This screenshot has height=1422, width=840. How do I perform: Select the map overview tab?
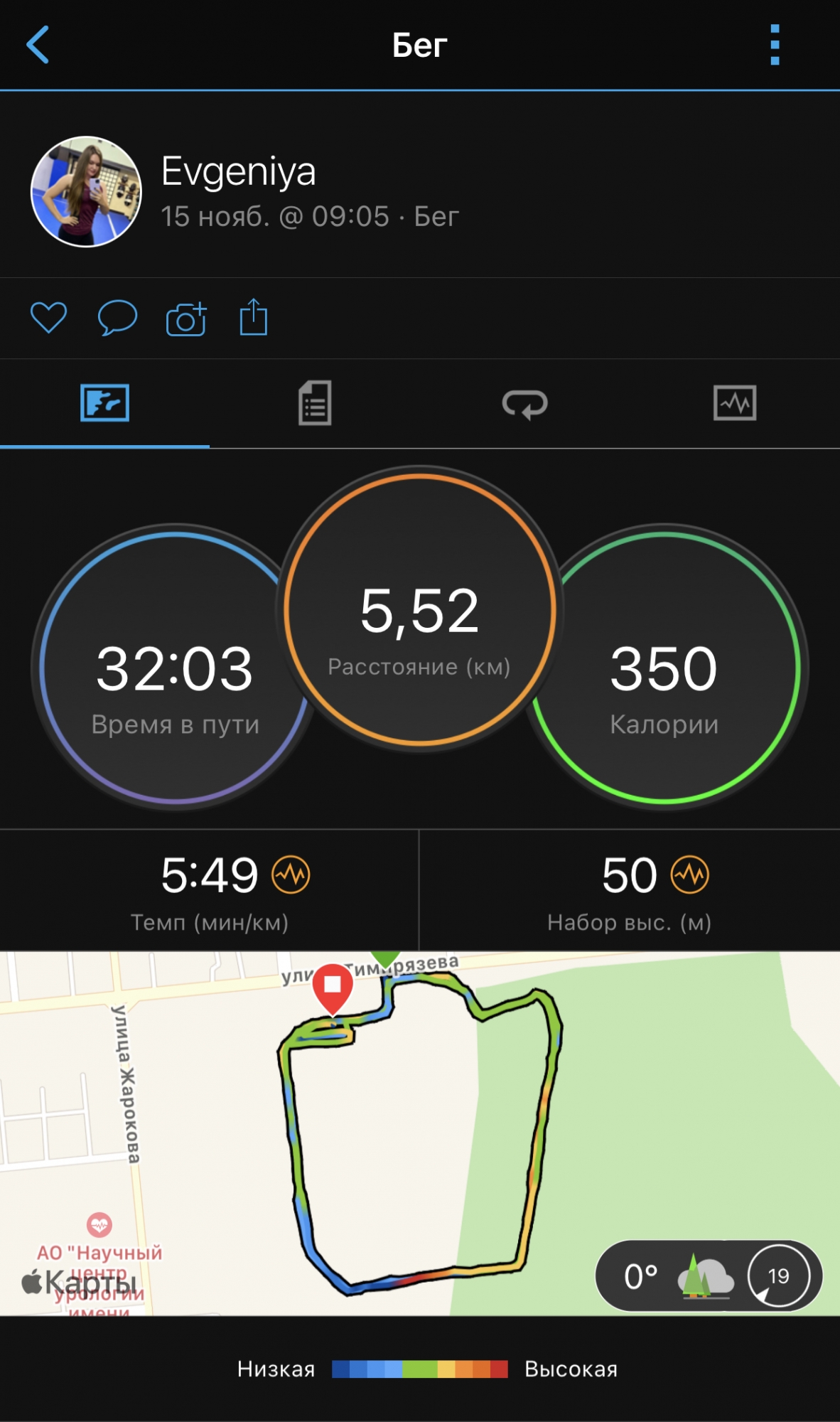104,403
